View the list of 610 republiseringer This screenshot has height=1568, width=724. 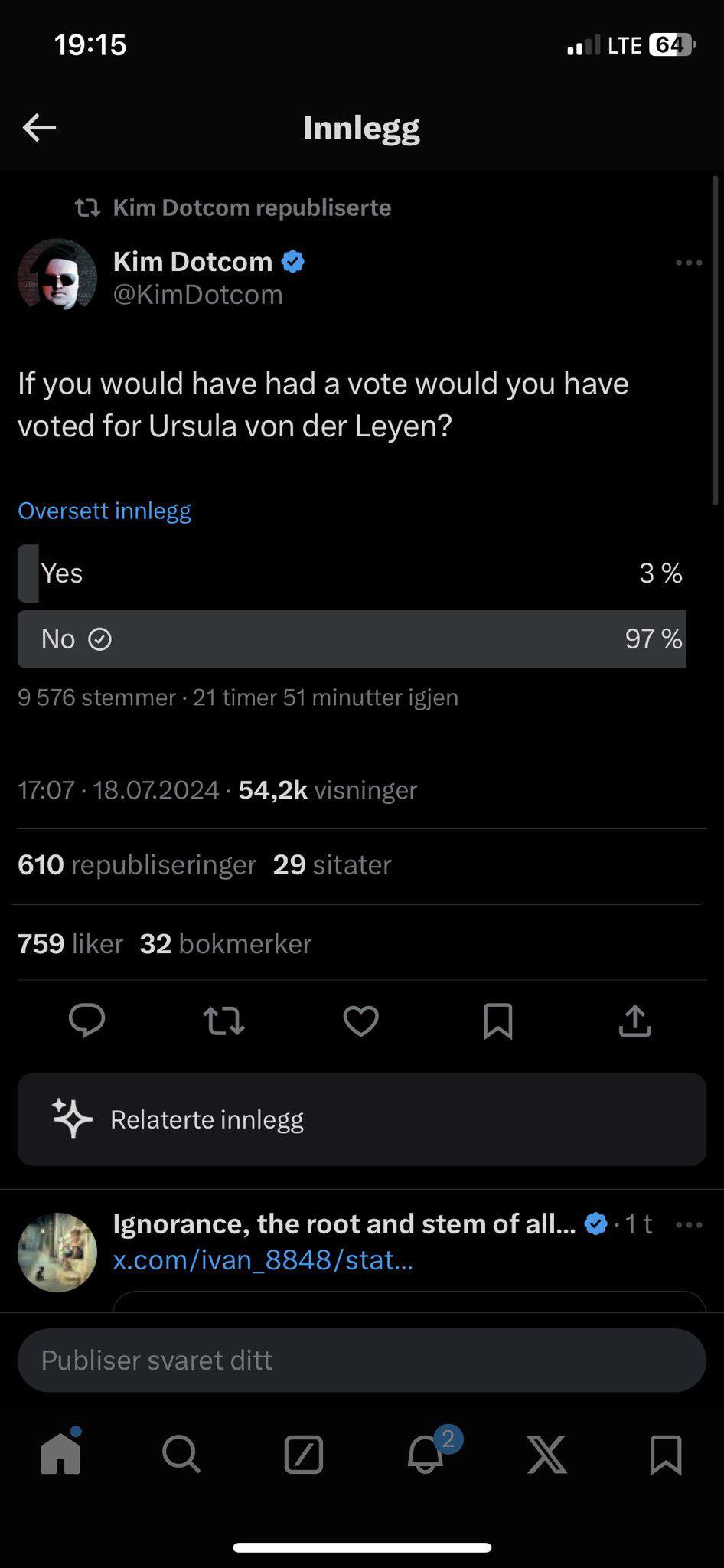click(137, 865)
